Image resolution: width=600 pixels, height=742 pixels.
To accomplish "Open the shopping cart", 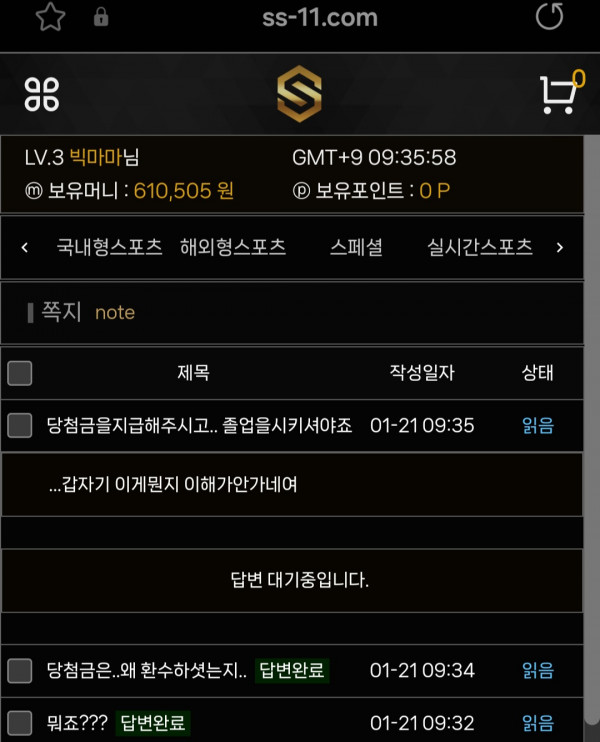I will pyautogui.click(x=558, y=94).
